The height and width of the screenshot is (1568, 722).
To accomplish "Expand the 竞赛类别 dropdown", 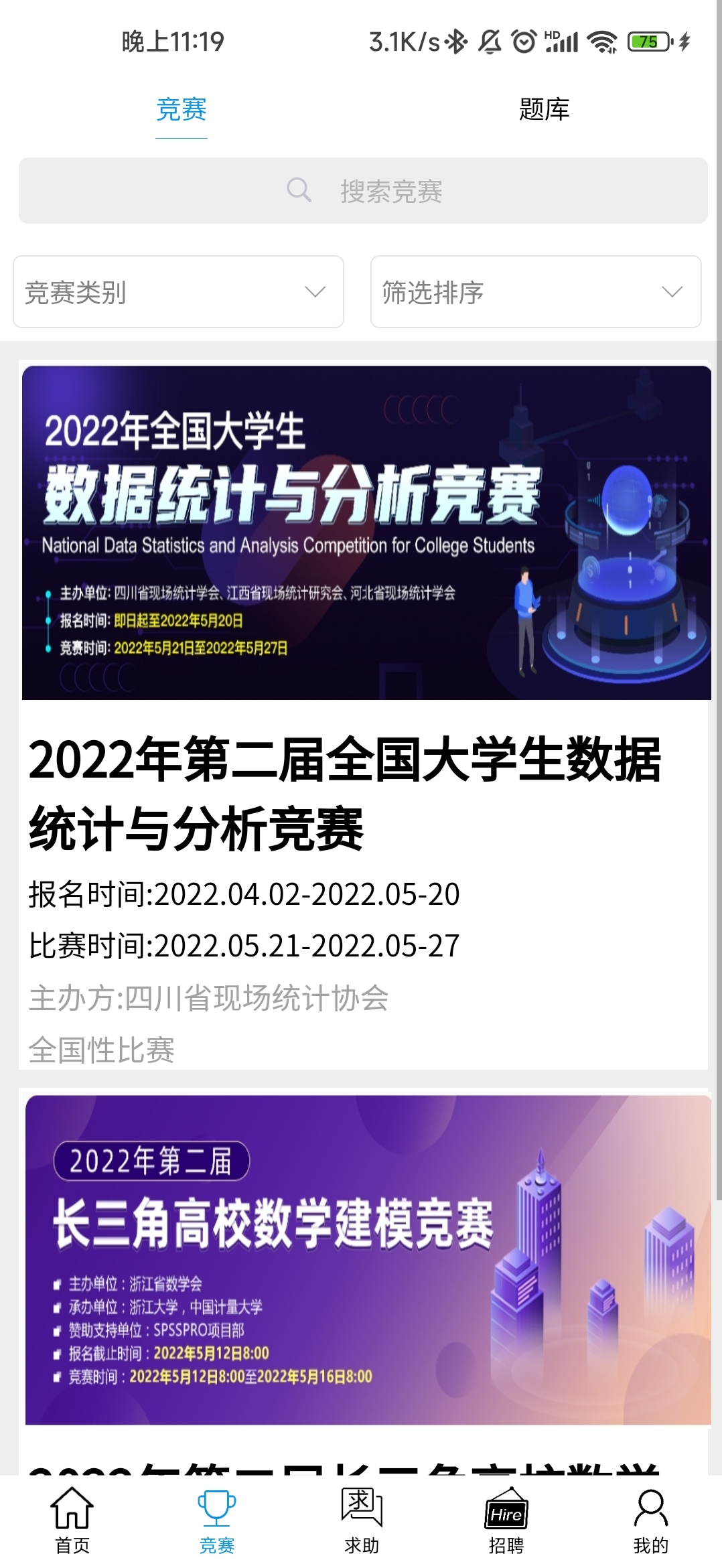I will [x=178, y=292].
